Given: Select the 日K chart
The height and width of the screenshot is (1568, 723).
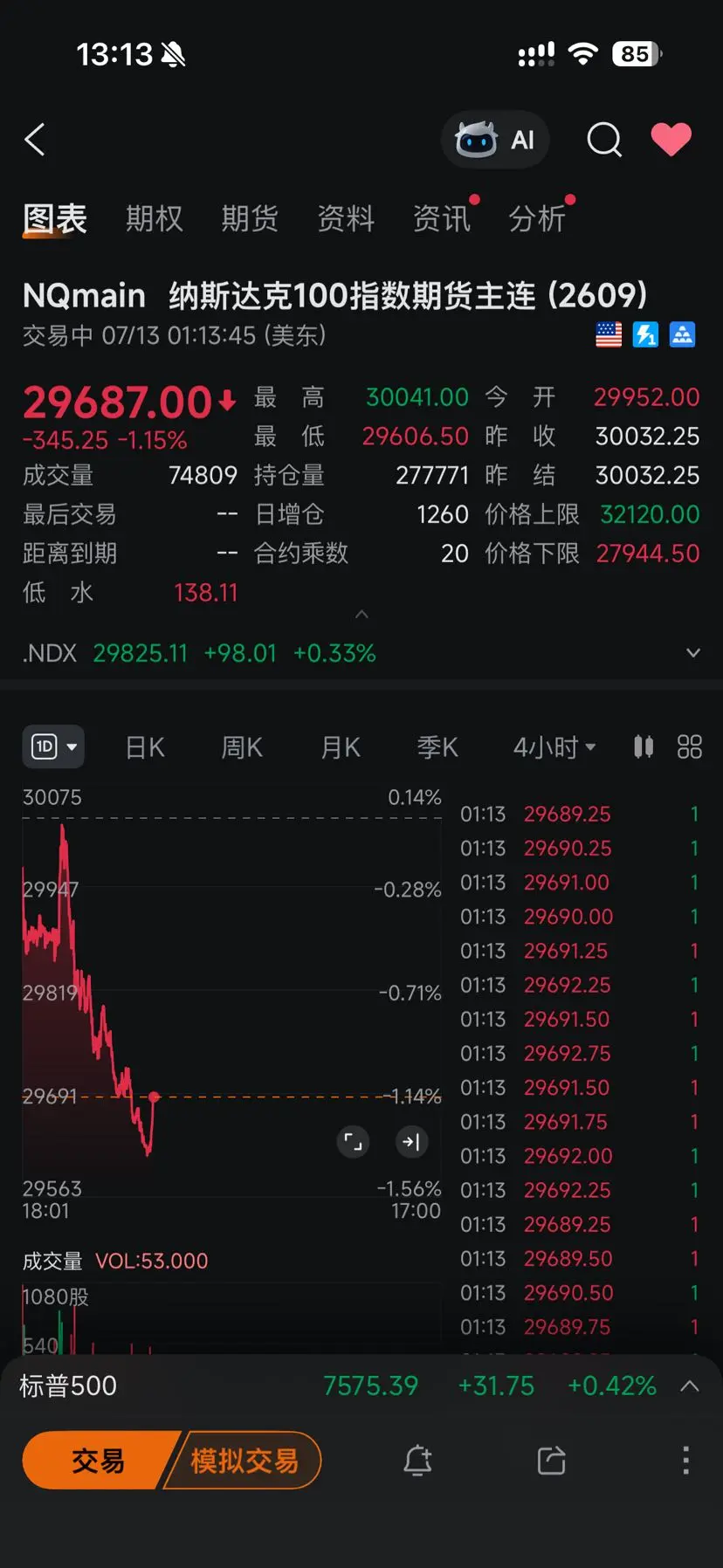Looking at the screenshot, I should (x=145, y=747).
